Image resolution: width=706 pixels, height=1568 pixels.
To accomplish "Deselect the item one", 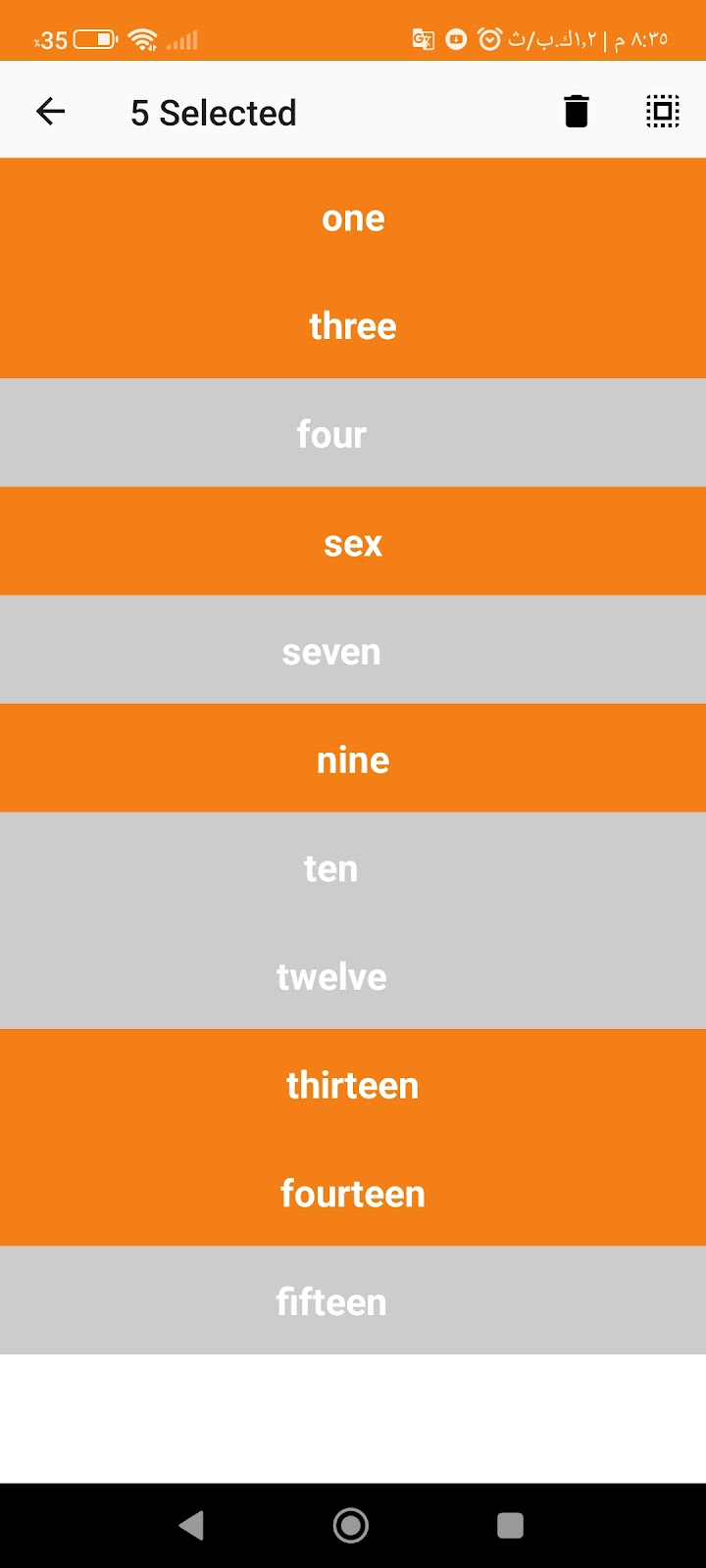I will click(x=353, y=218).
